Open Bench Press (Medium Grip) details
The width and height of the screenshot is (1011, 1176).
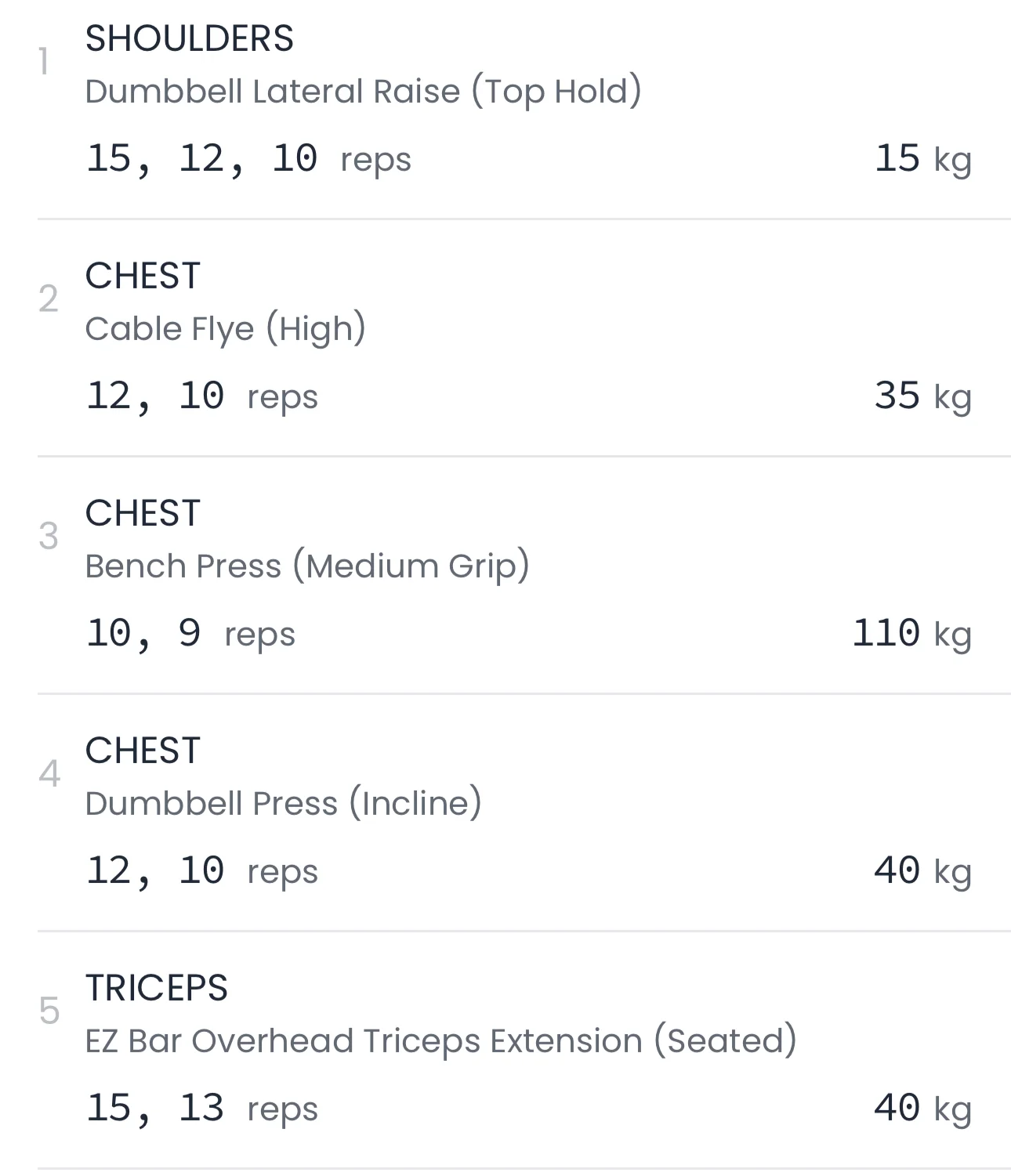[307, 566]
